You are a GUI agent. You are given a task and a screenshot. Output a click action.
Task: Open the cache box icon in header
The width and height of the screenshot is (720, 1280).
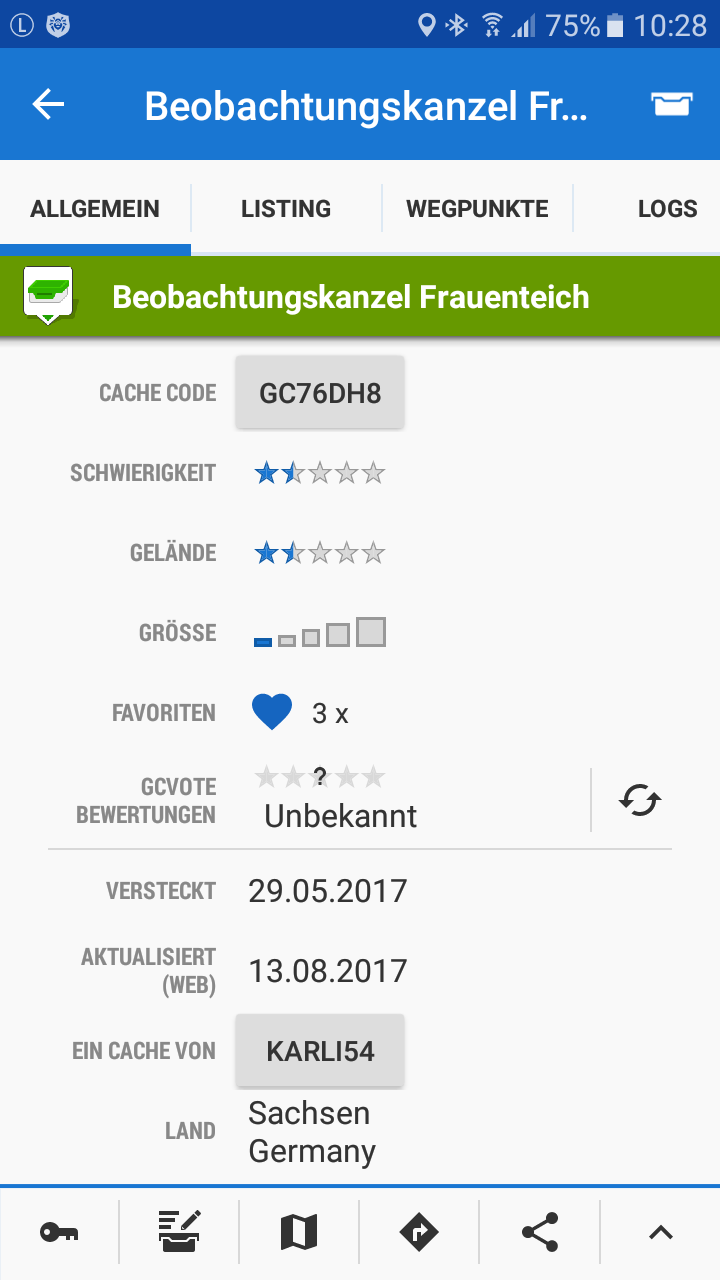(672, 104)
